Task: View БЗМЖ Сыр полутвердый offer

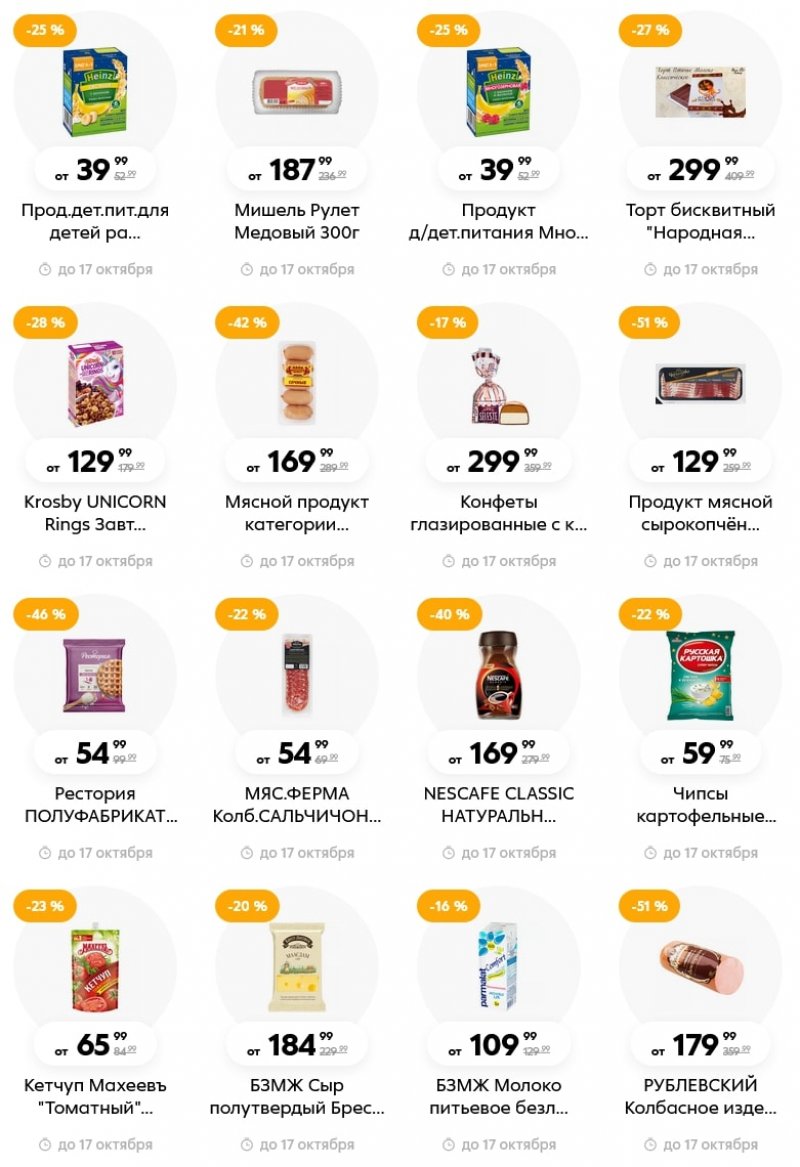Action: (x=296, y=1096)
